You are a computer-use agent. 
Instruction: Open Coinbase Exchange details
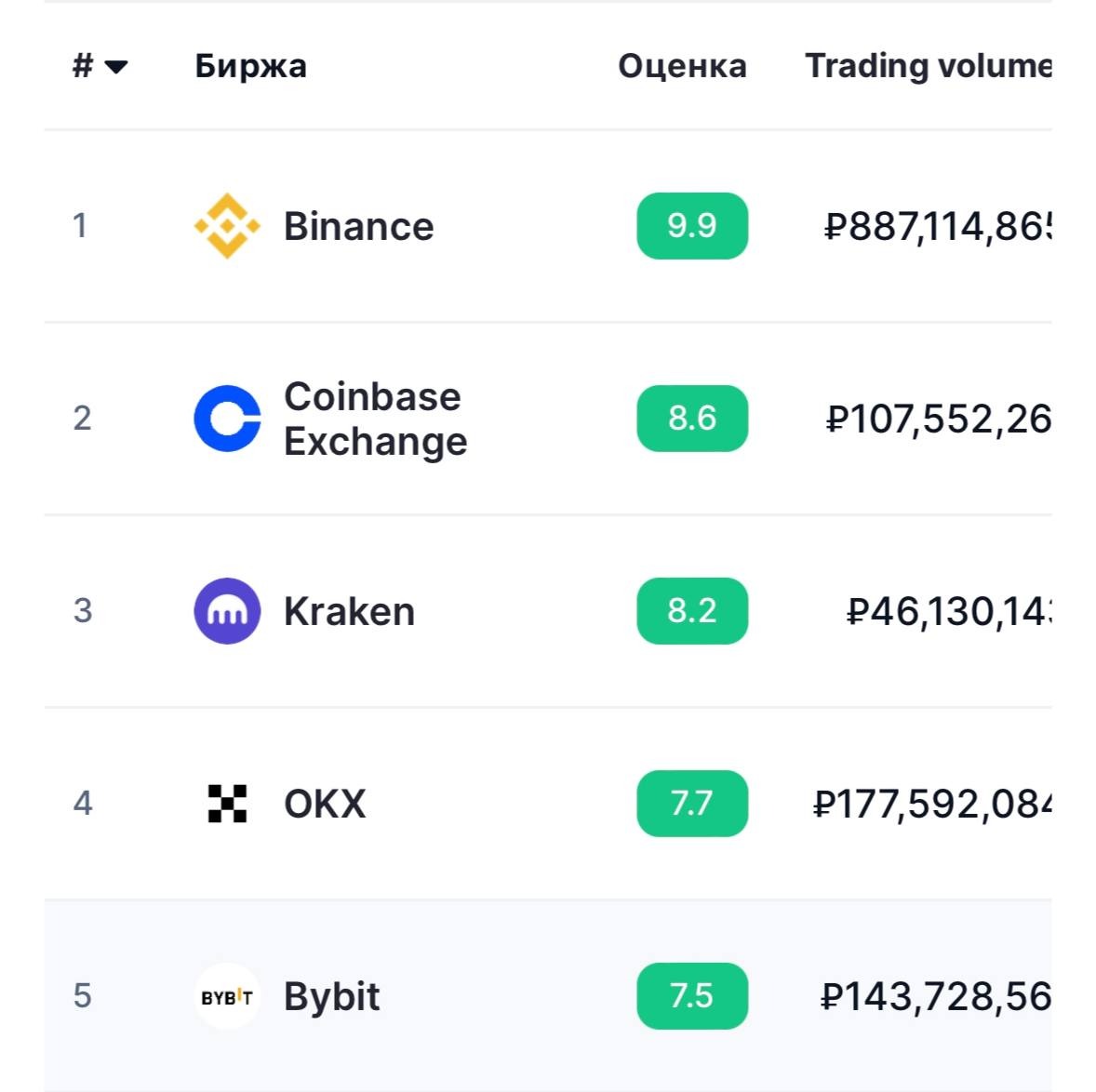(x=374, y=419)
